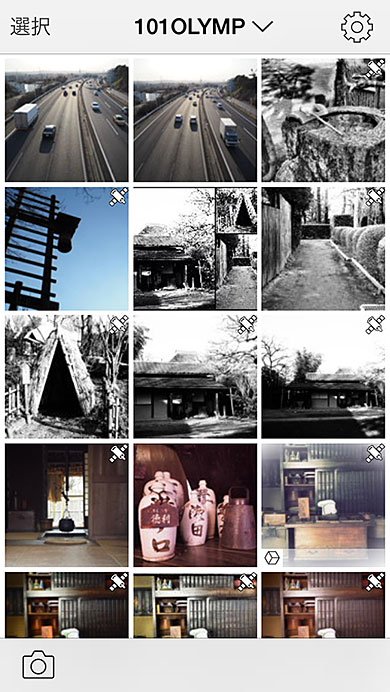This screenshot has height=692, width=390.
Task: Open faded cabinet photo with cube icon
Action: pos(323,505)
